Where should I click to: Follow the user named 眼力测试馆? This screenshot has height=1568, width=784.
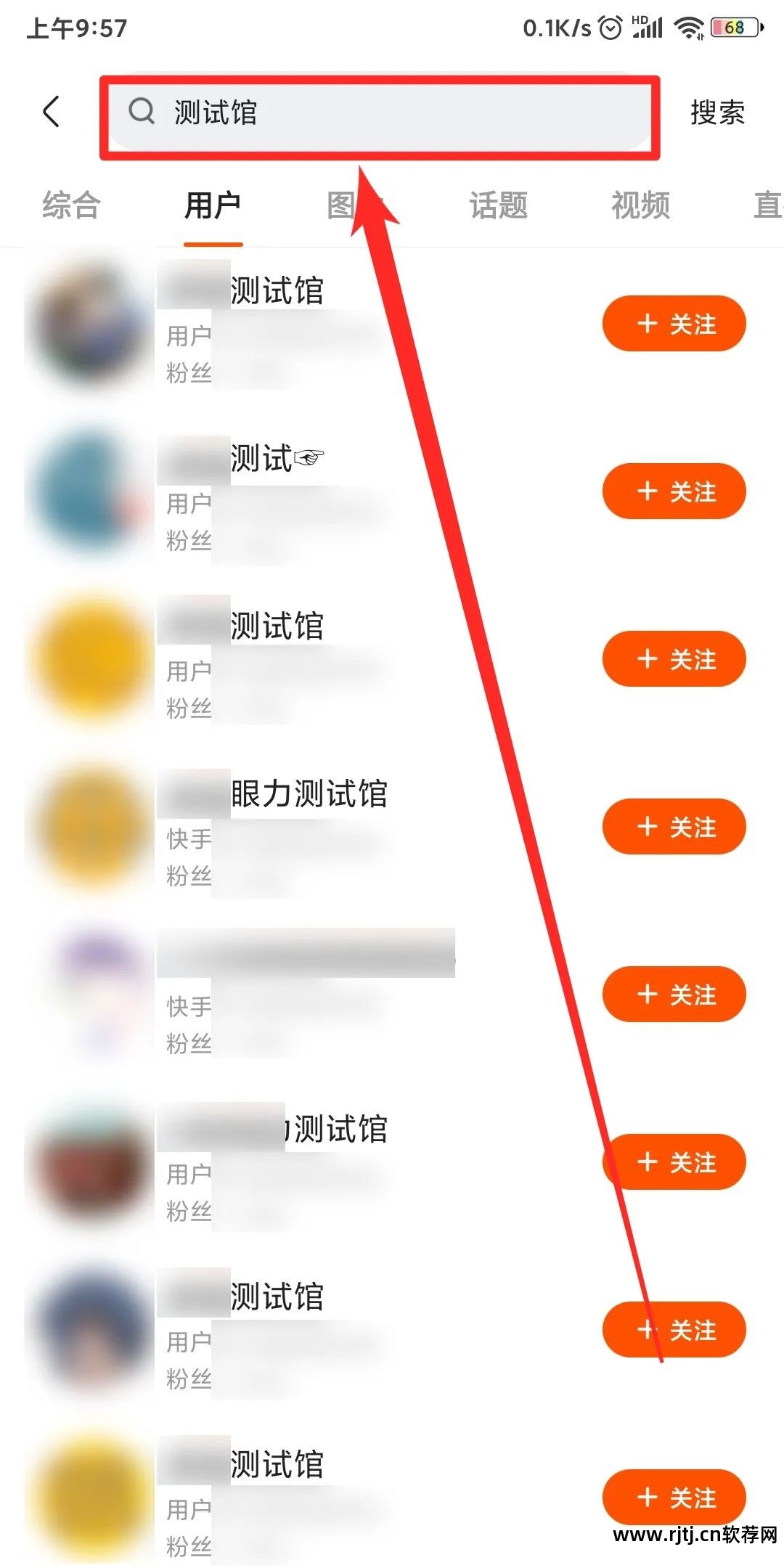point(674,827)
